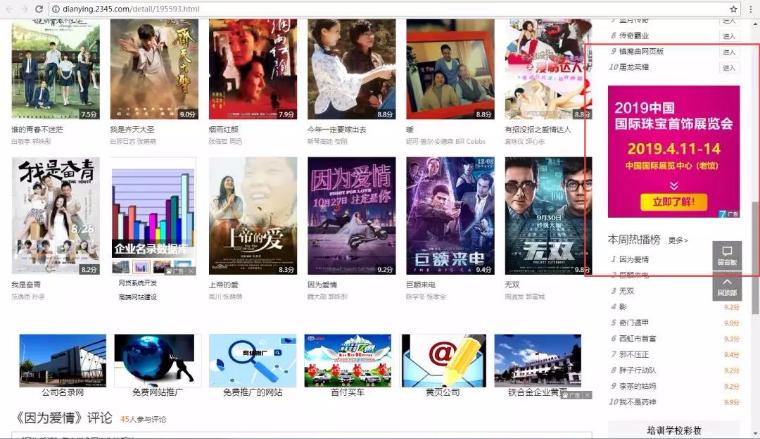Tap 进入 next to 屠龙荣耀
Viewport: 760px width, 439px height.
click(728, 67)
